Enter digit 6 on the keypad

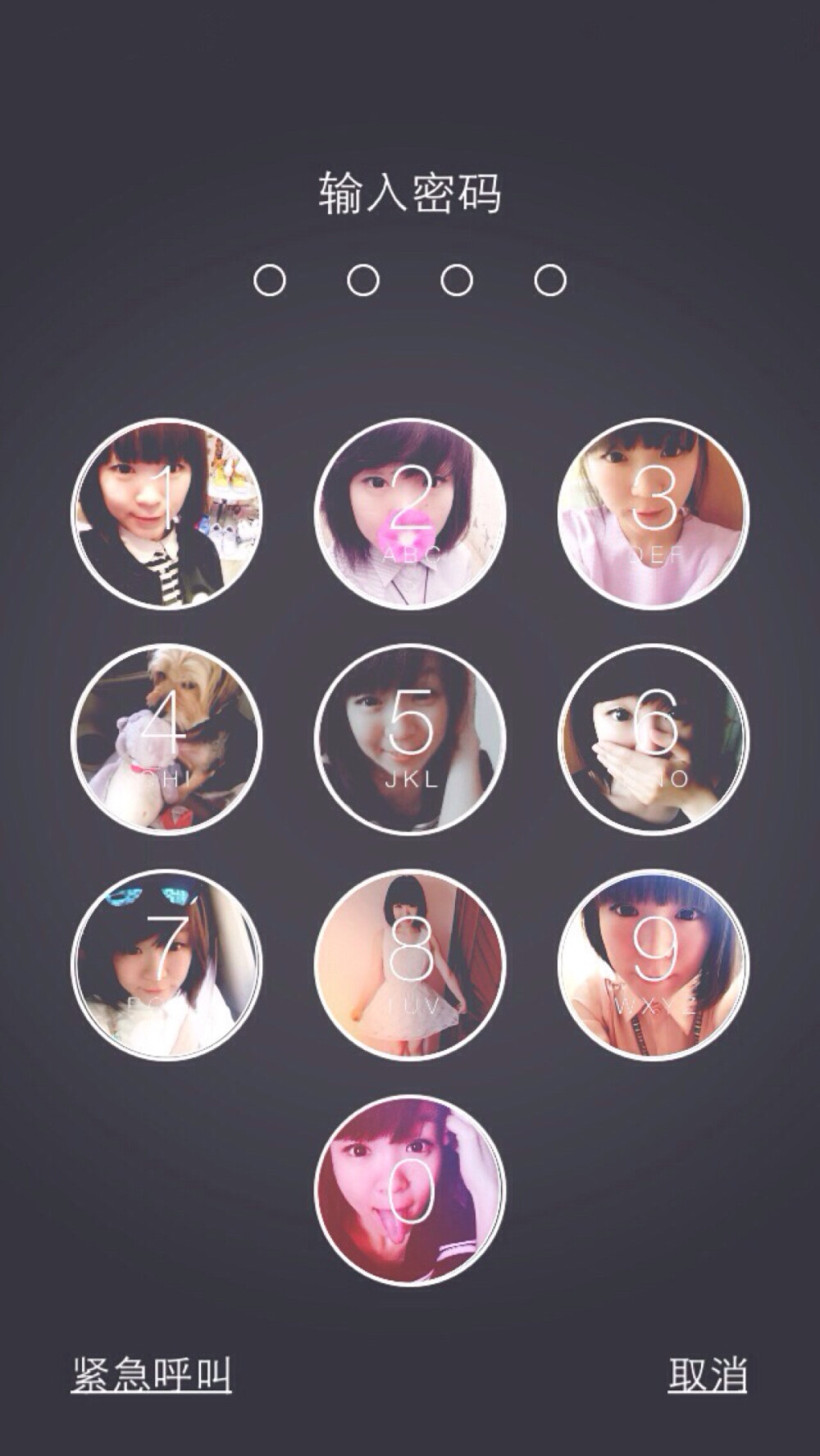pyautogui.click(x=654, y=739)
